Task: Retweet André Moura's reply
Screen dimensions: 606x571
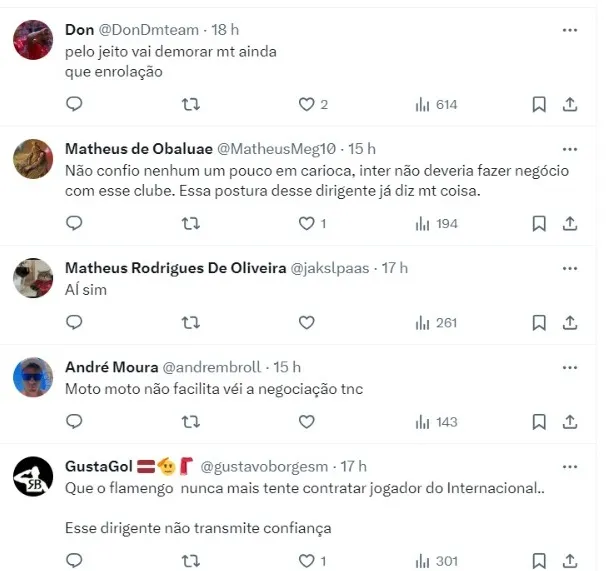Action: (190, 421)
